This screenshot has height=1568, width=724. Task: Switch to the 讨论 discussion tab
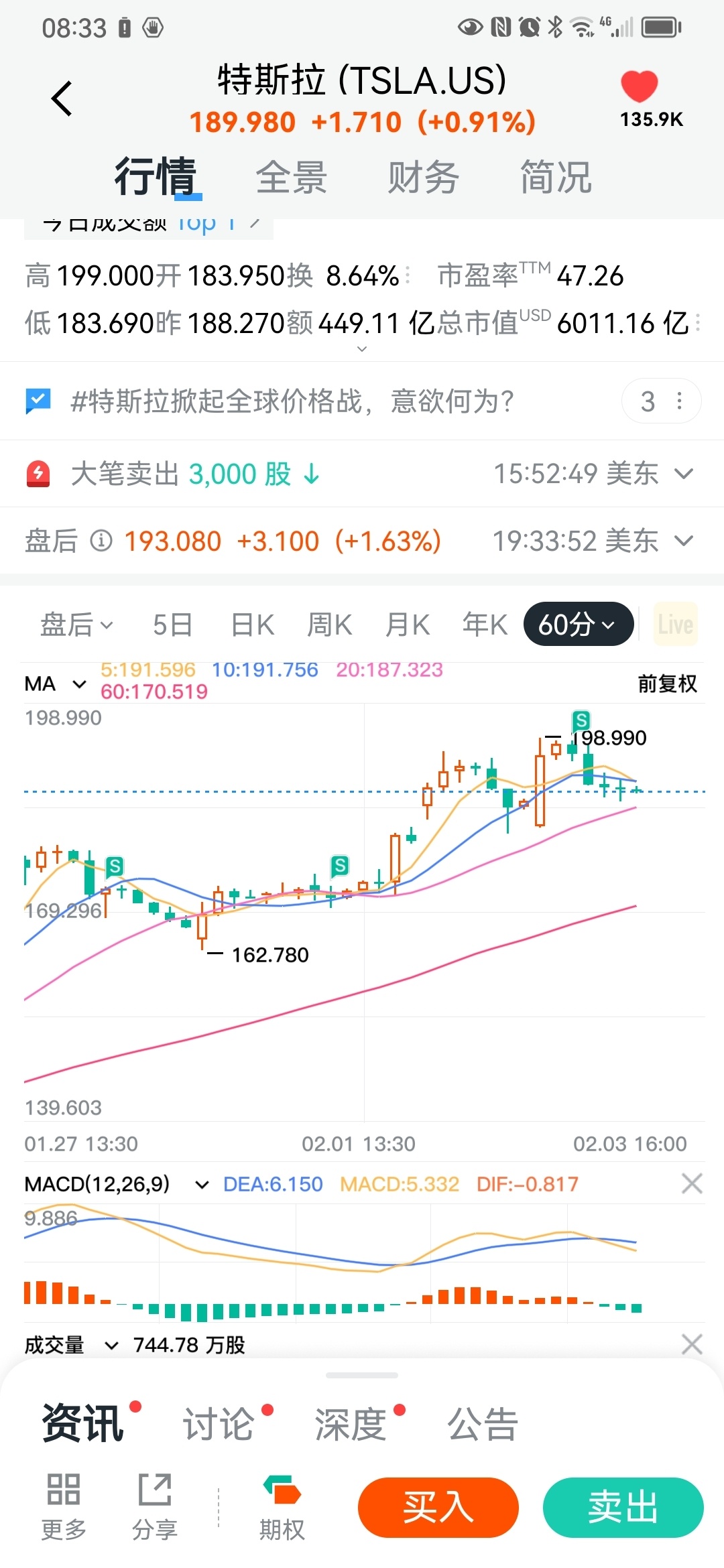coord(219,1423)
